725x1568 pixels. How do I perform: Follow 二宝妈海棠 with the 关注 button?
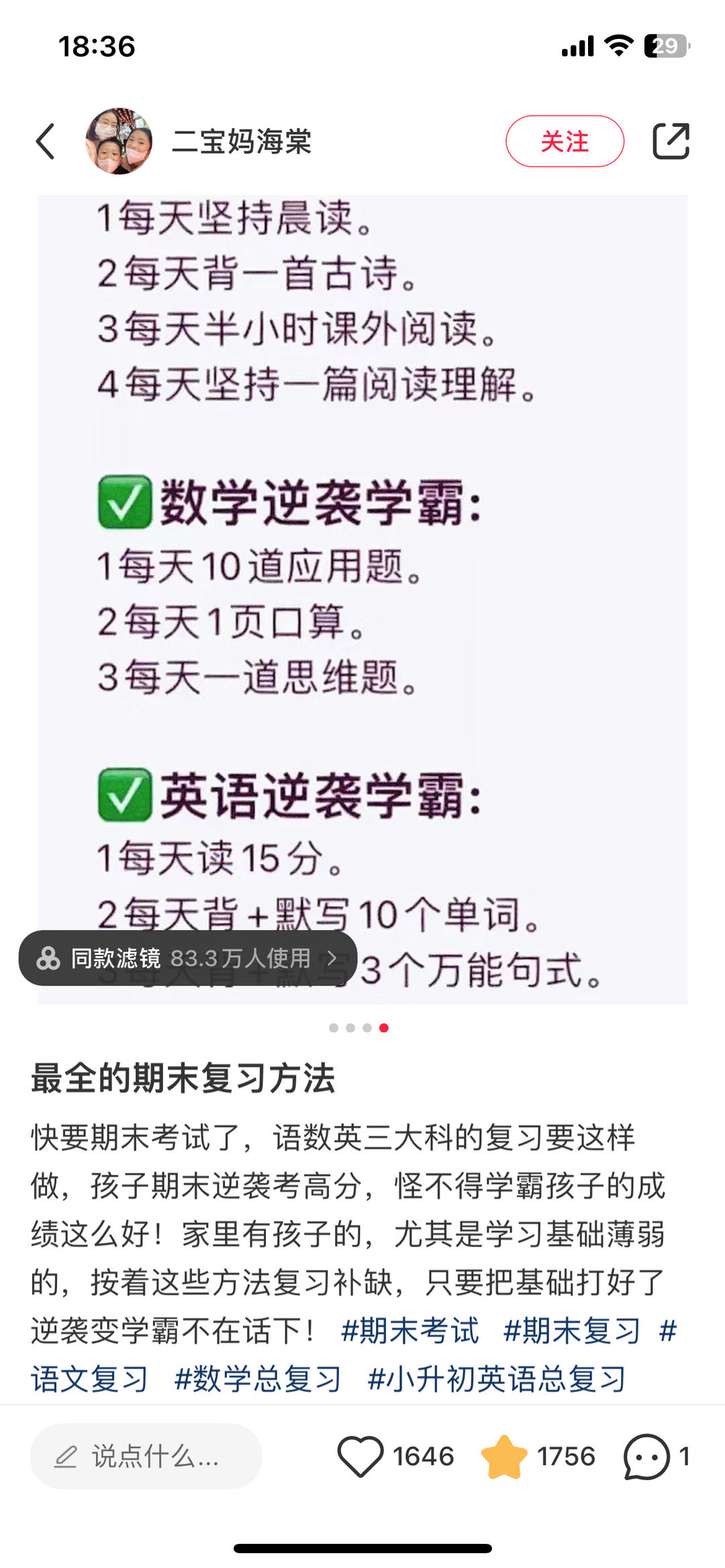[x=565, y=142]
